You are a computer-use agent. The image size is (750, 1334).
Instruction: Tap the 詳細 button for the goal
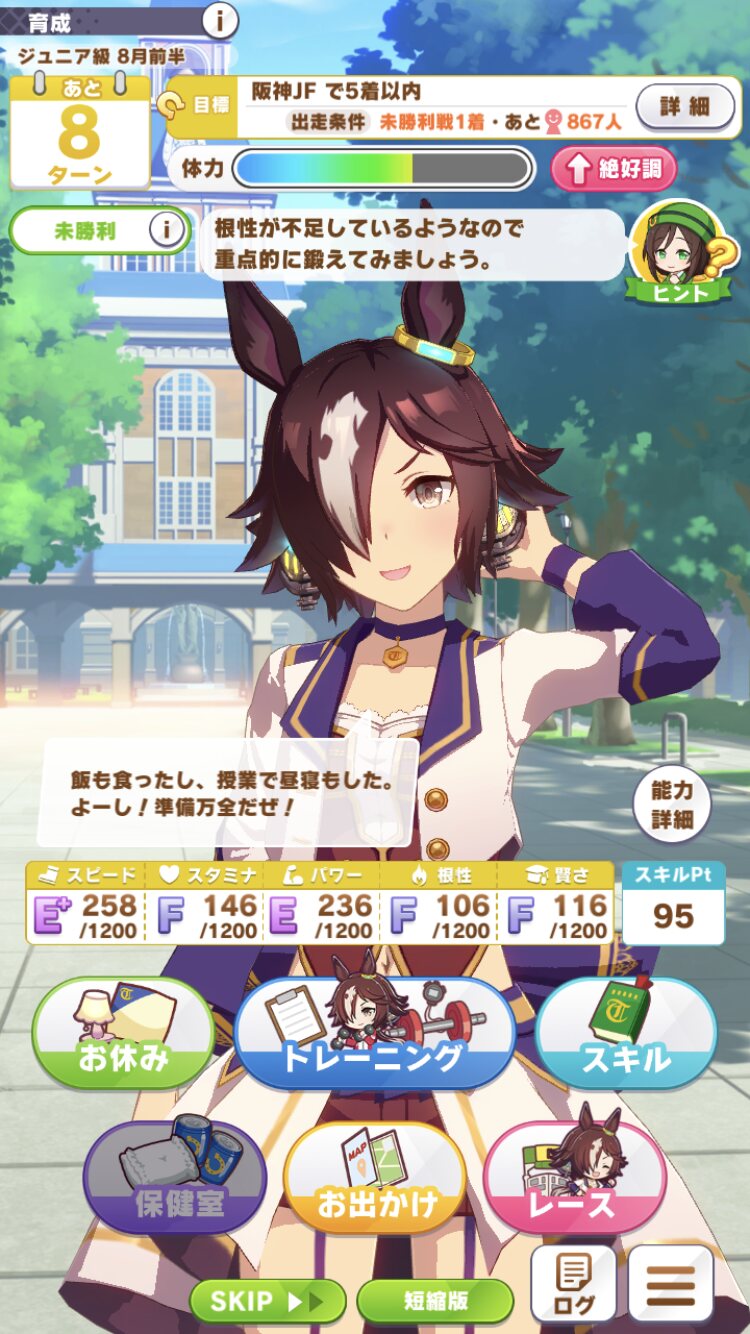(x=686, y=106)
